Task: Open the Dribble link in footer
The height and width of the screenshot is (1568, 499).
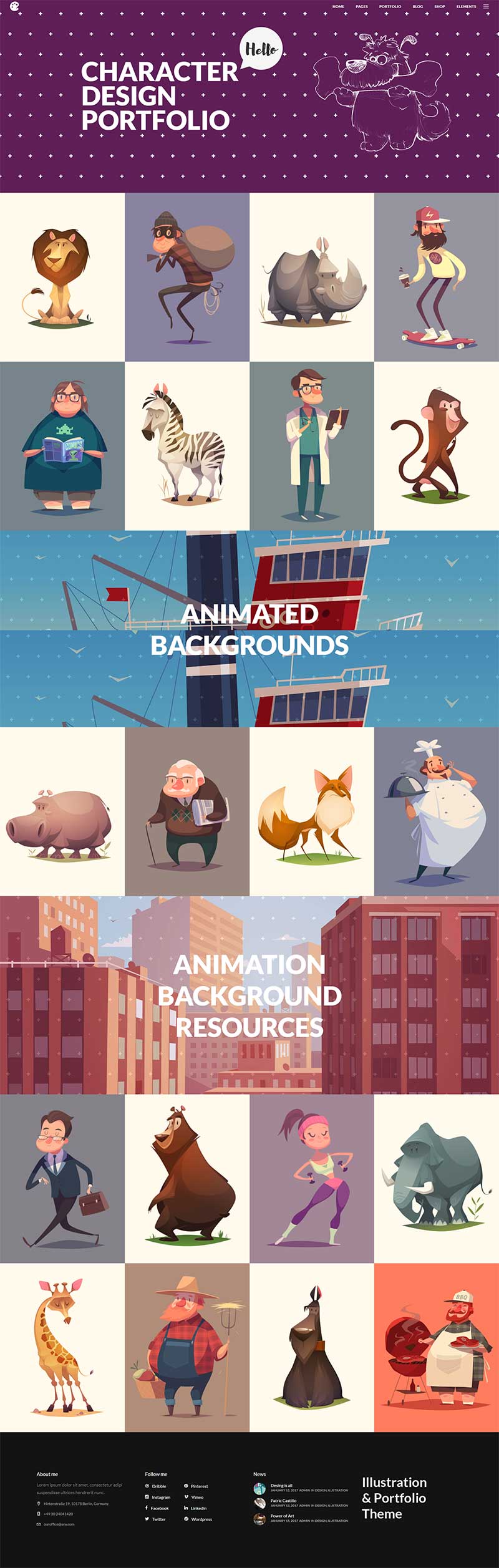Action: coord(159,1486)
